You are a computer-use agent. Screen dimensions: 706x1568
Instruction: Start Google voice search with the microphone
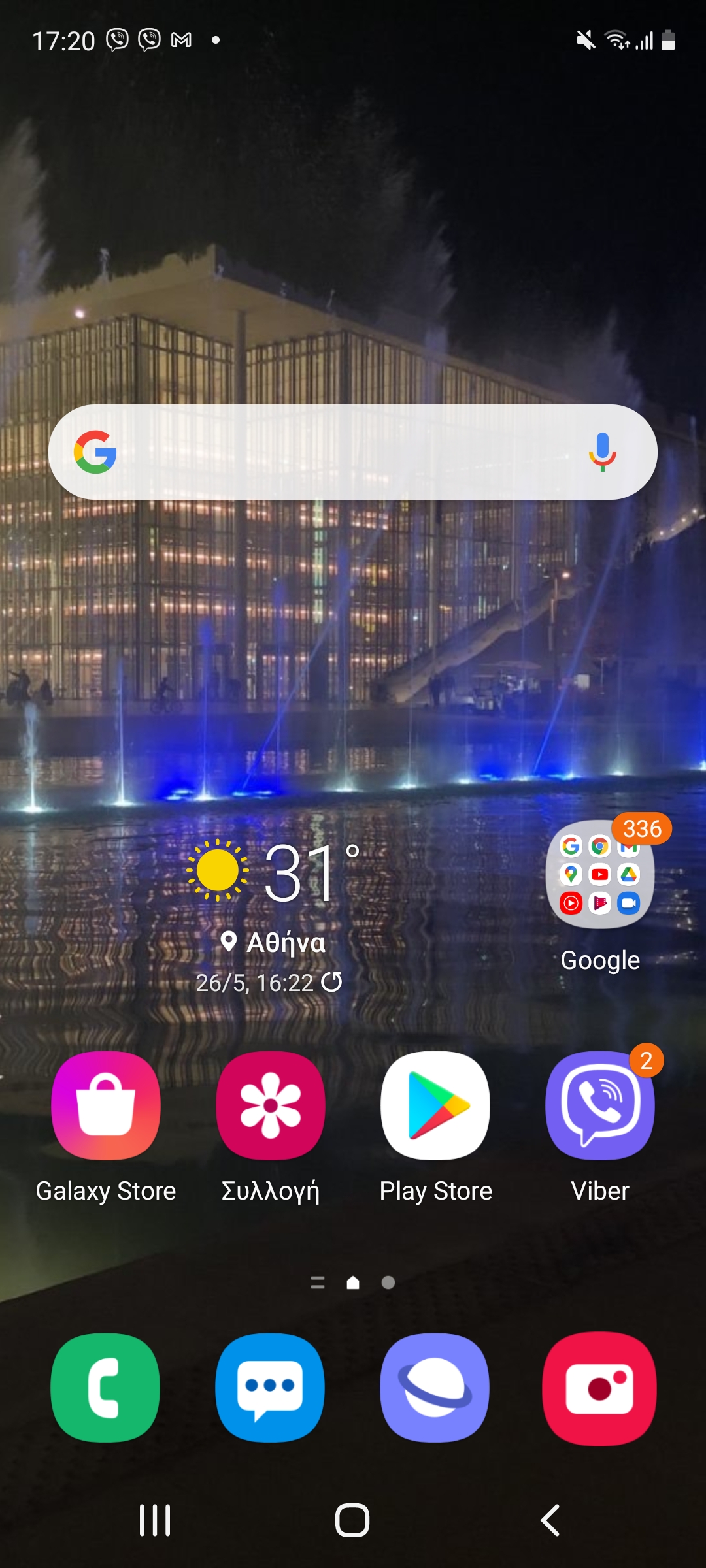602,452
